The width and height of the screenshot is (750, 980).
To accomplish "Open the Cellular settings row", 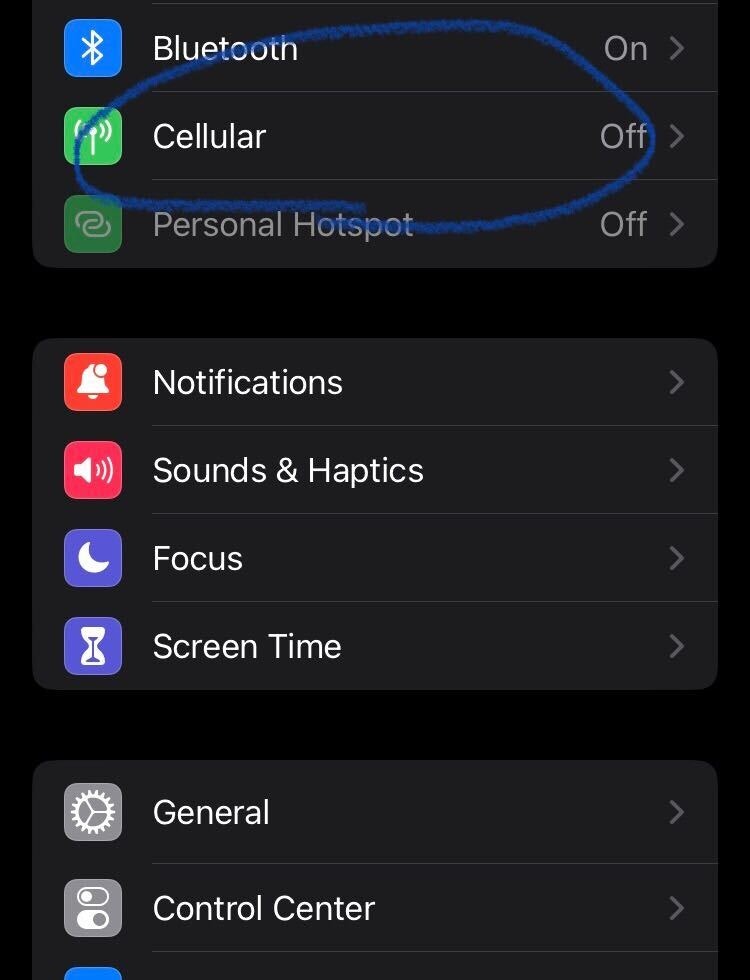I will (375, 136).
